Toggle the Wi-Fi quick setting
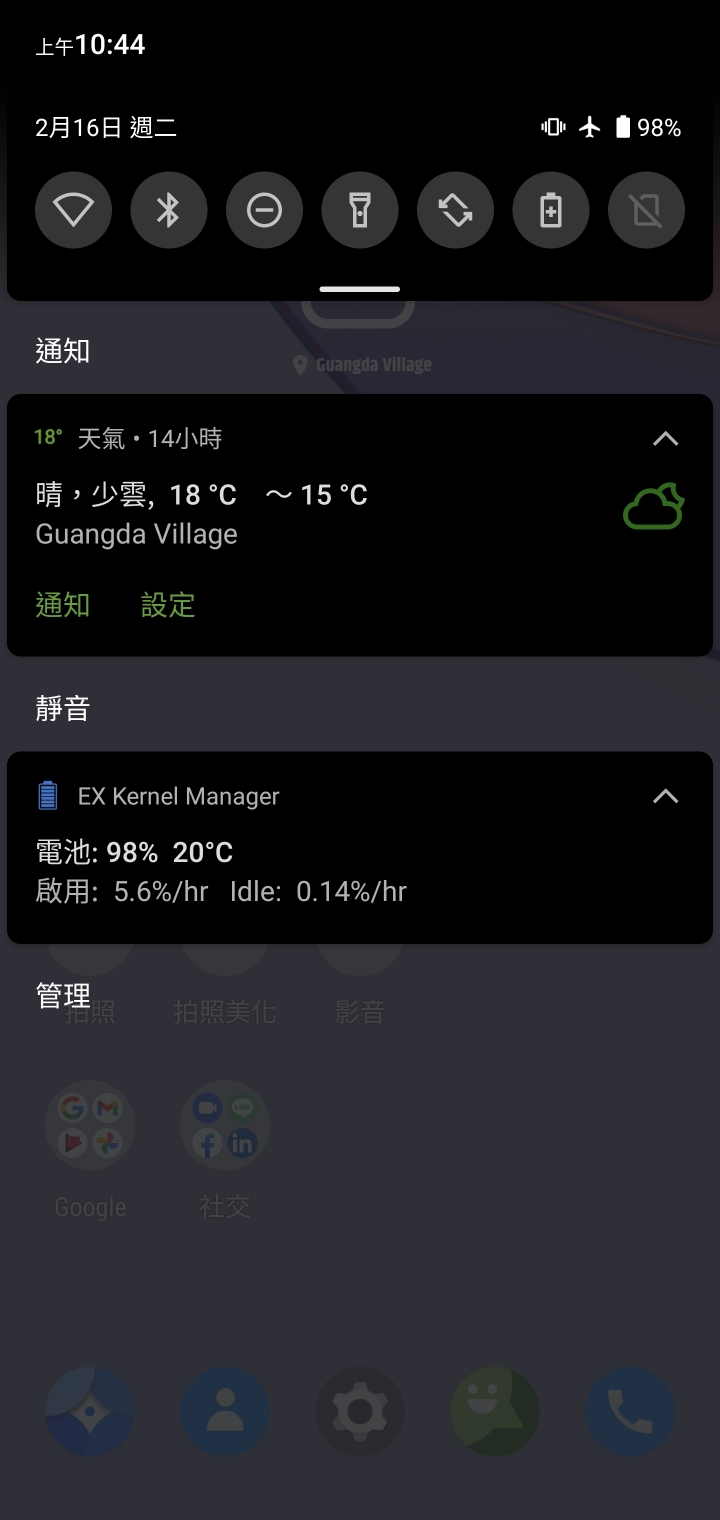Viewport: 720px width, 1520px height. tap(73, 210)
